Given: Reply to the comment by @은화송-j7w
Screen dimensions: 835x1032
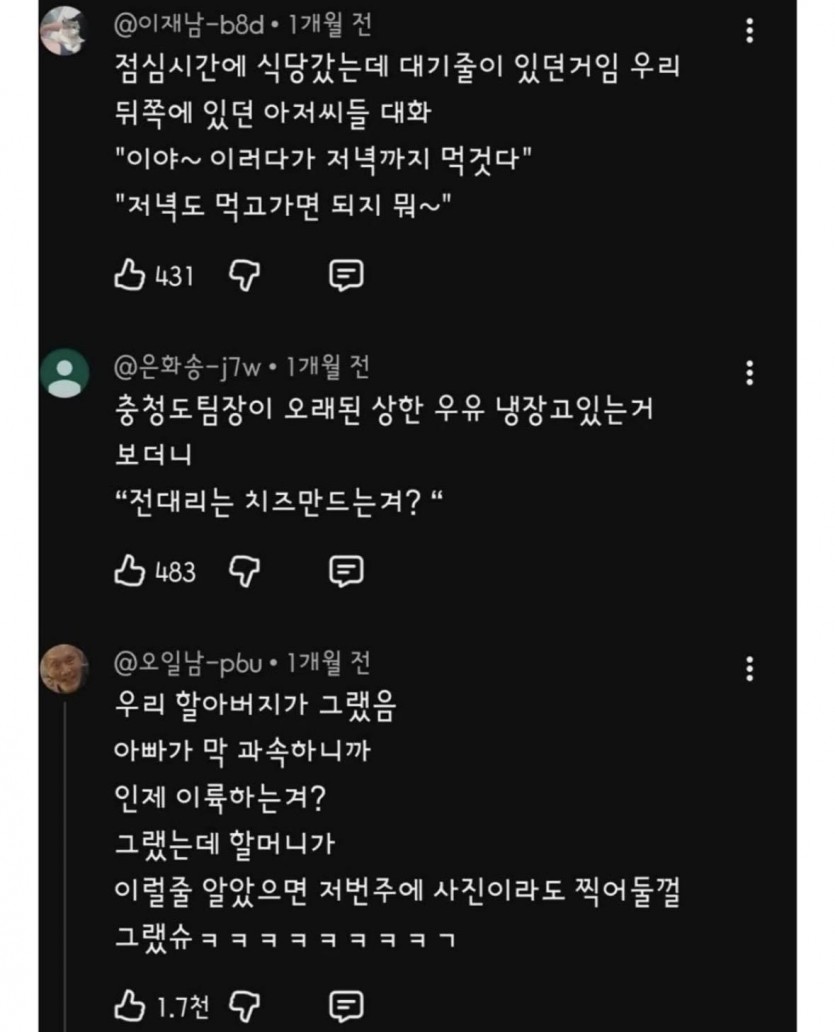Looking at the screenshot, I should click(346, 571).
